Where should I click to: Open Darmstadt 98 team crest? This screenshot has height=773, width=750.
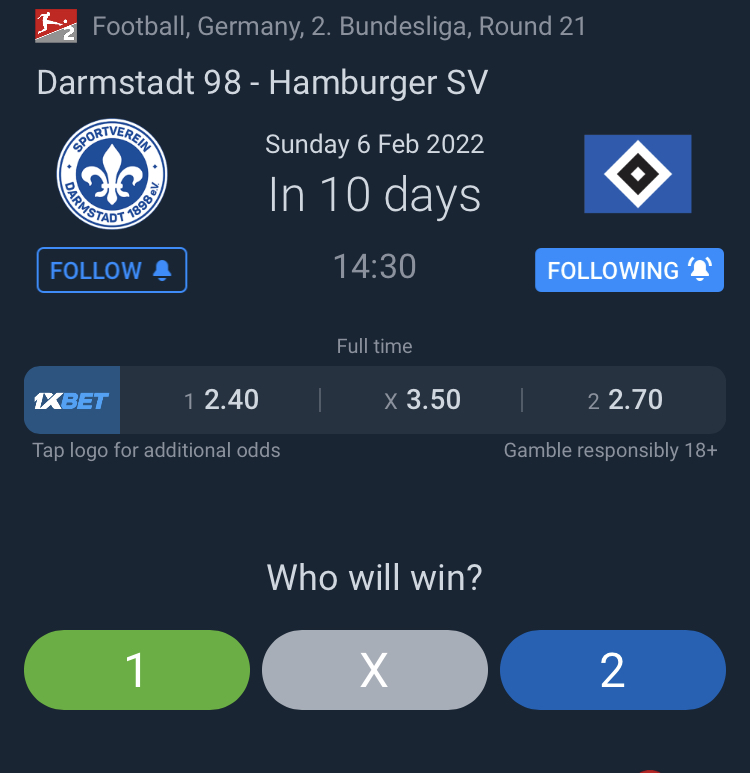point(112,173)
